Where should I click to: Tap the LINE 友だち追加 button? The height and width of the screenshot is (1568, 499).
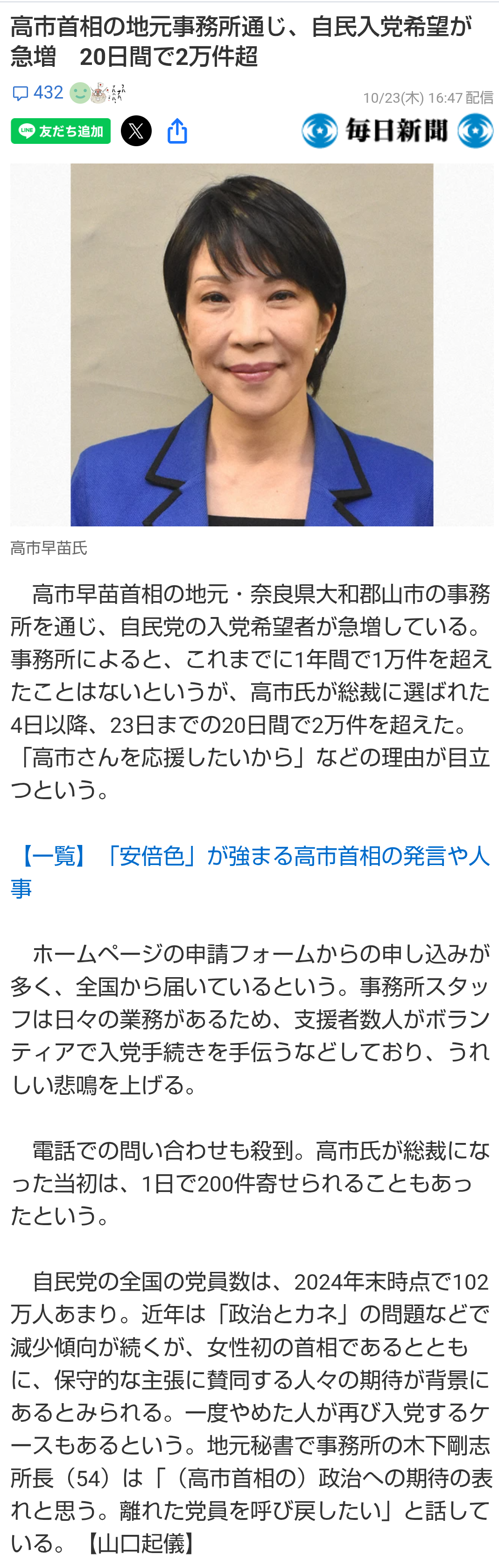(61, 131)
